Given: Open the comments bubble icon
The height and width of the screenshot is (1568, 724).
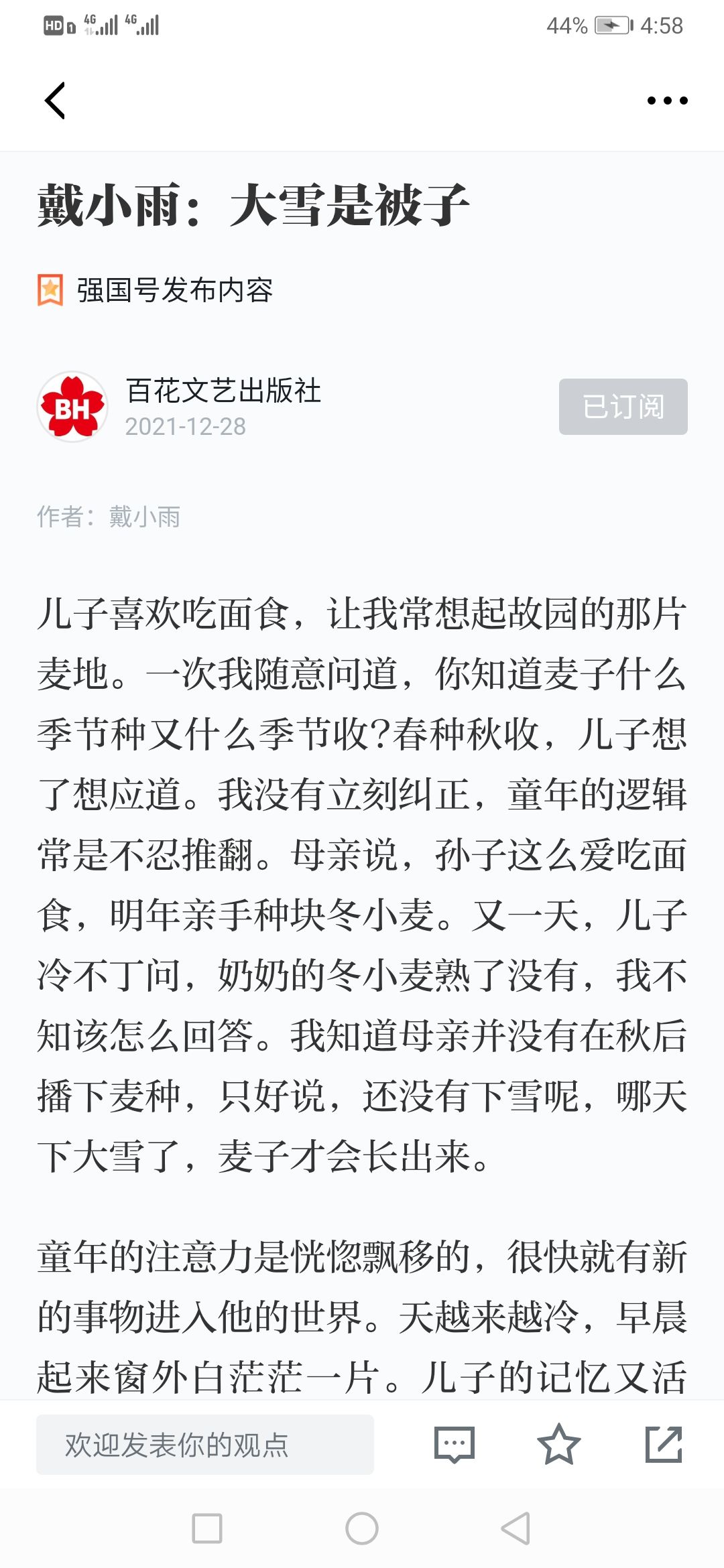Looking at the screenshot, I should [x=455, y=1444].
